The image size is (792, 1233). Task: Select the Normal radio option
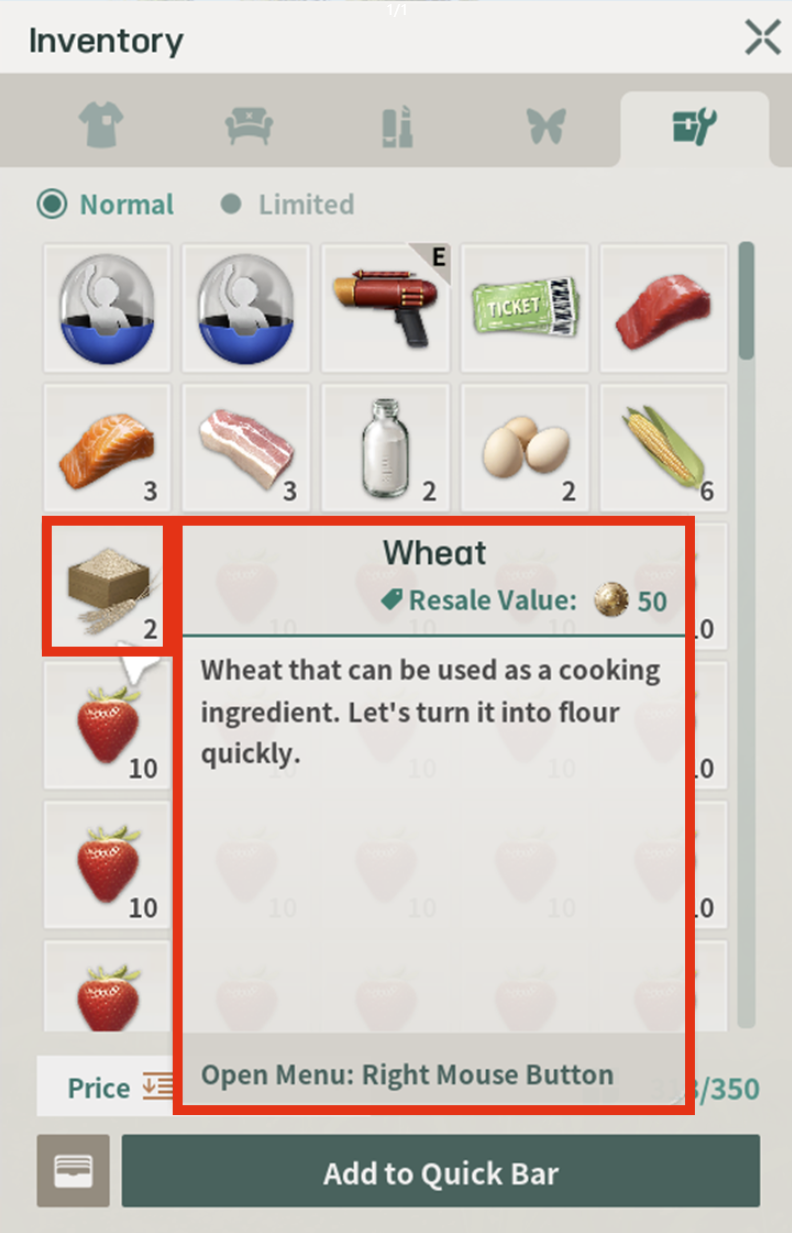106,205
